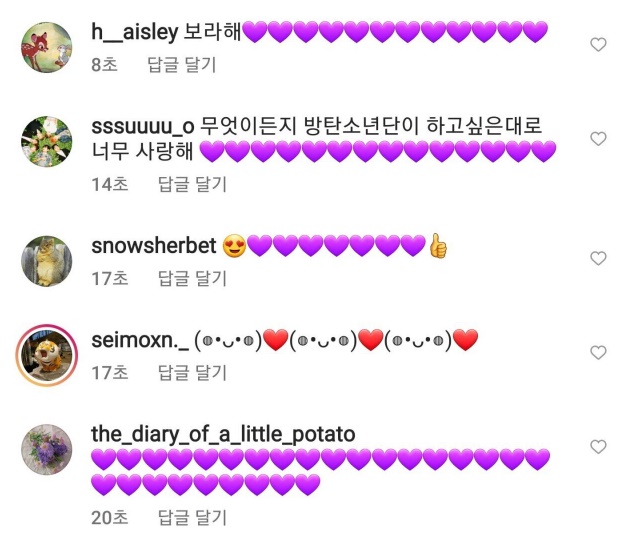
Task: Like the comment by sssuuuu_o
Action: (x=598, y=138)
